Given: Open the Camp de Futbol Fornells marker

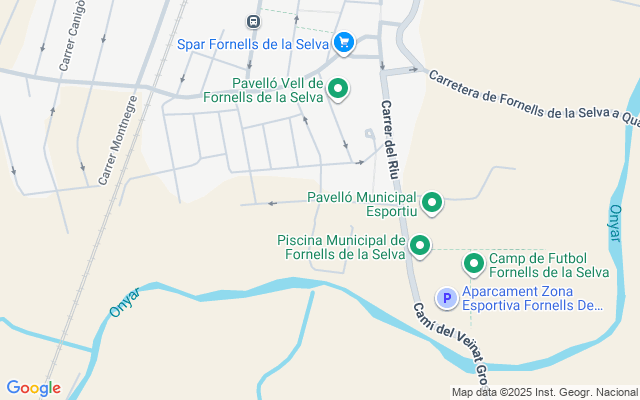Looking at the screenshot, I should tap(474, 264).
